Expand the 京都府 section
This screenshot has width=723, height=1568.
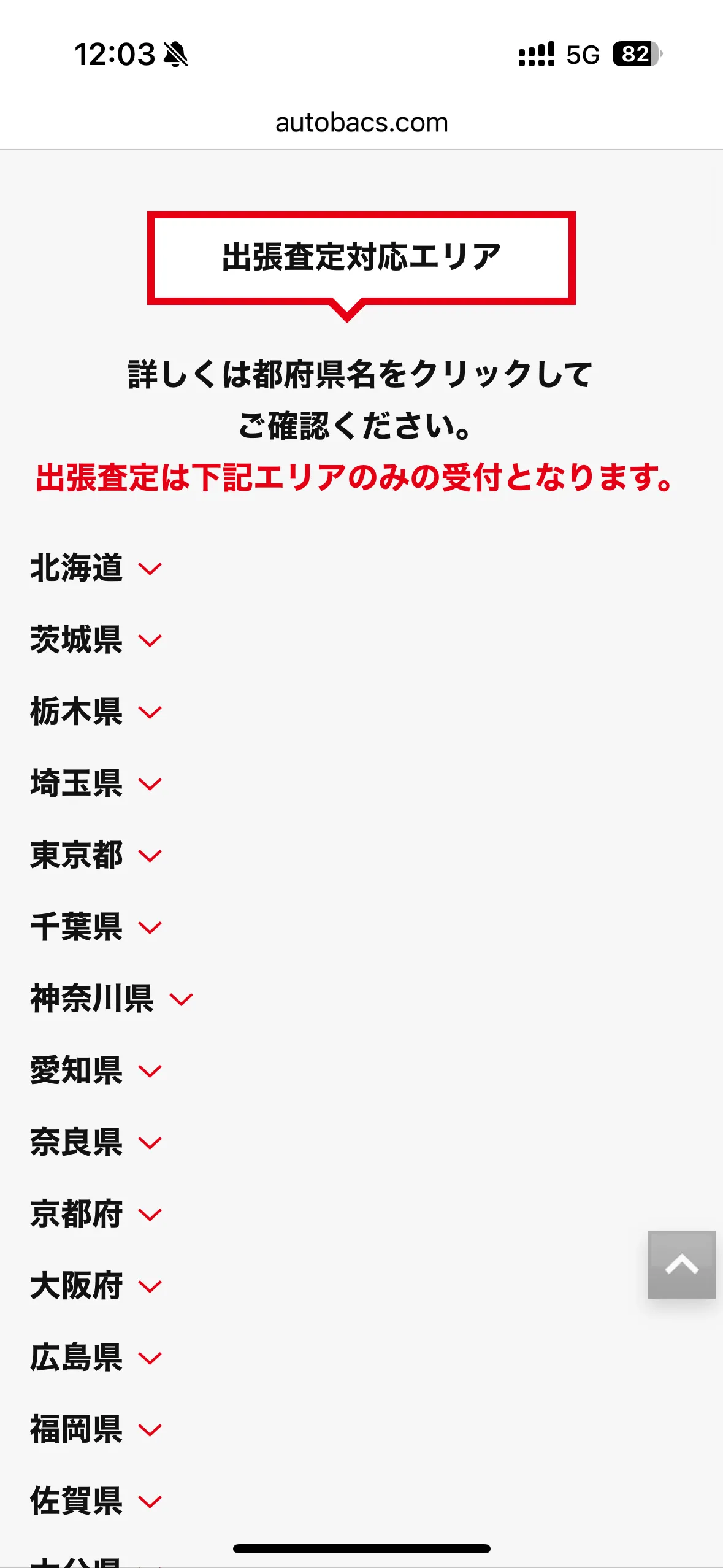[x=96, y=1214]
